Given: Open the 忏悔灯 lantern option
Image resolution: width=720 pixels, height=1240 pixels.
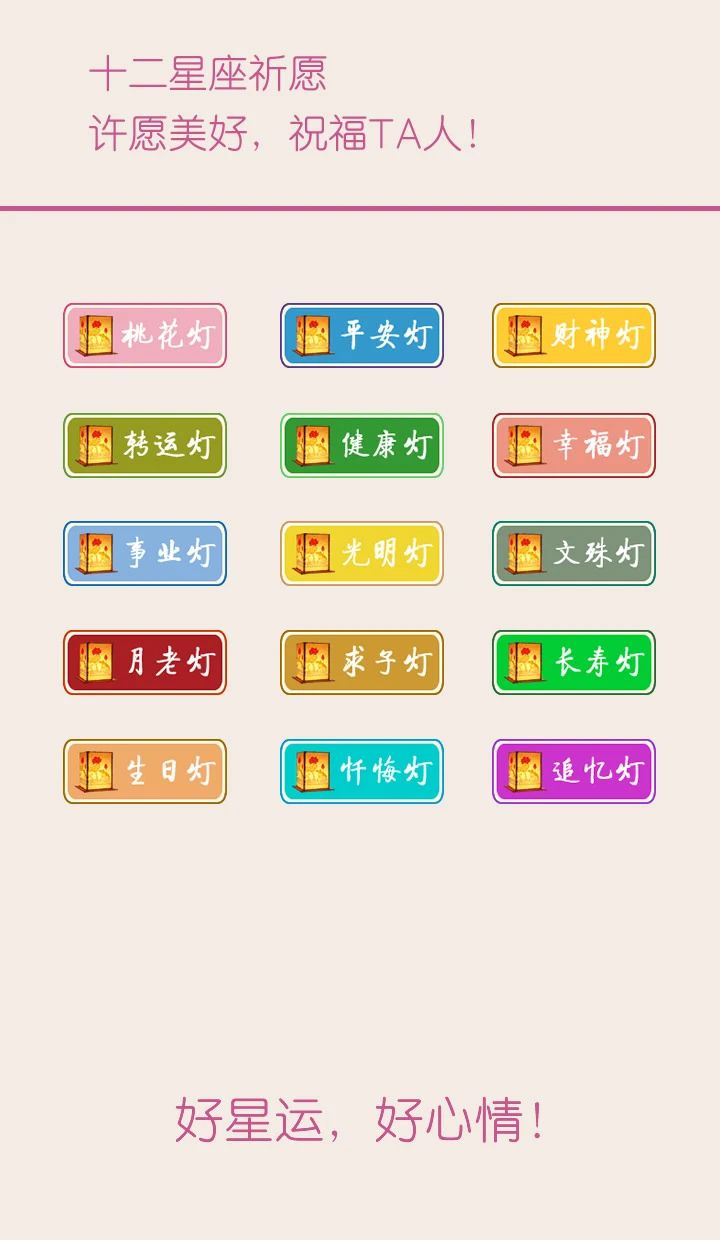Looking at the screenshot, I should tap(361, 771).
